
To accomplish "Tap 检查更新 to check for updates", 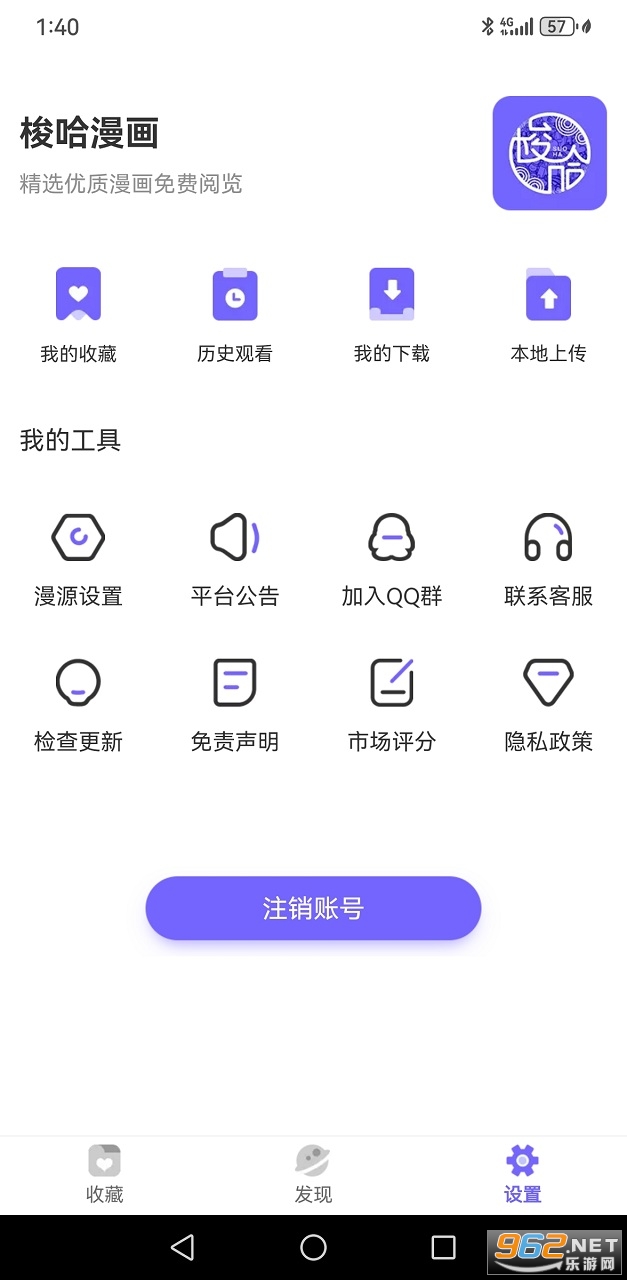I will point(78,705).
